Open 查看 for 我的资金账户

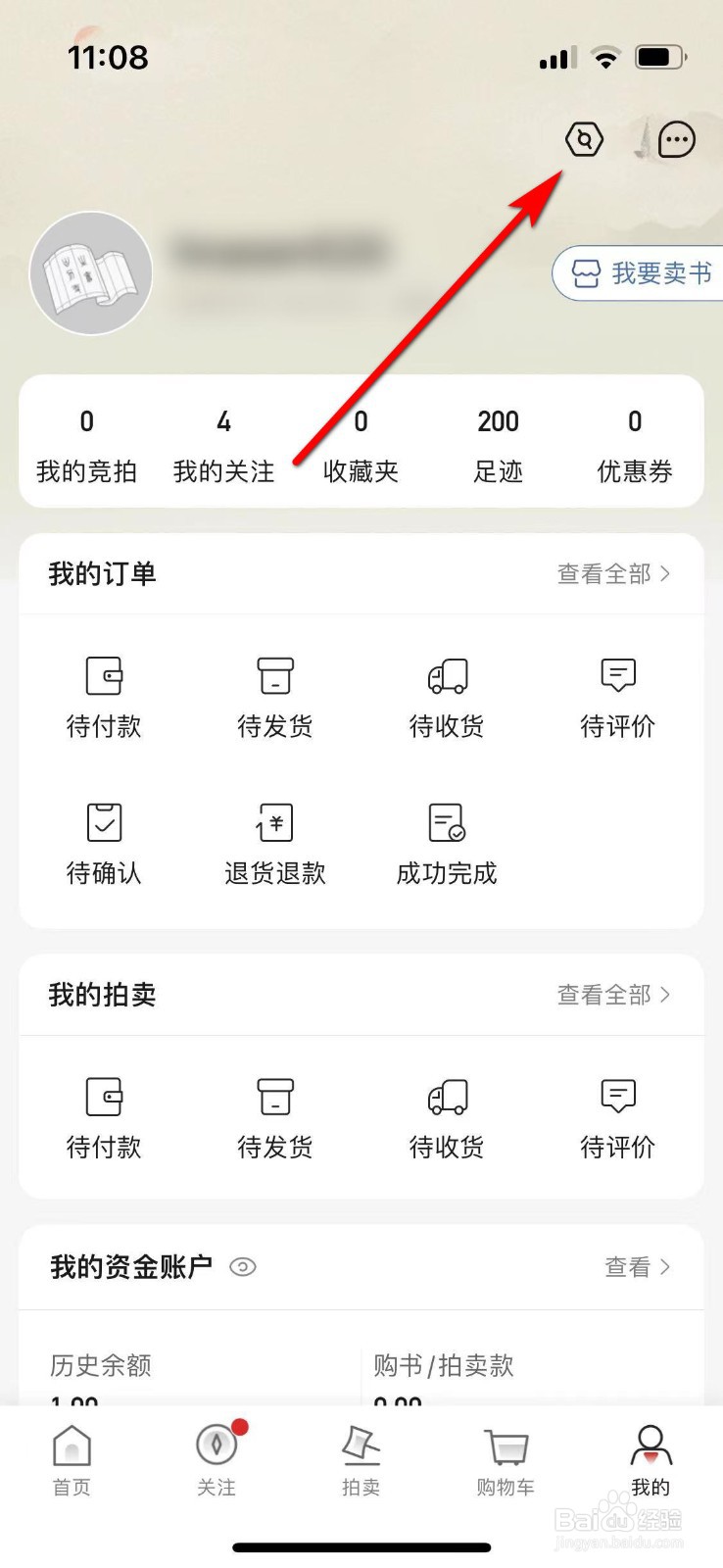coord(637,1267)
